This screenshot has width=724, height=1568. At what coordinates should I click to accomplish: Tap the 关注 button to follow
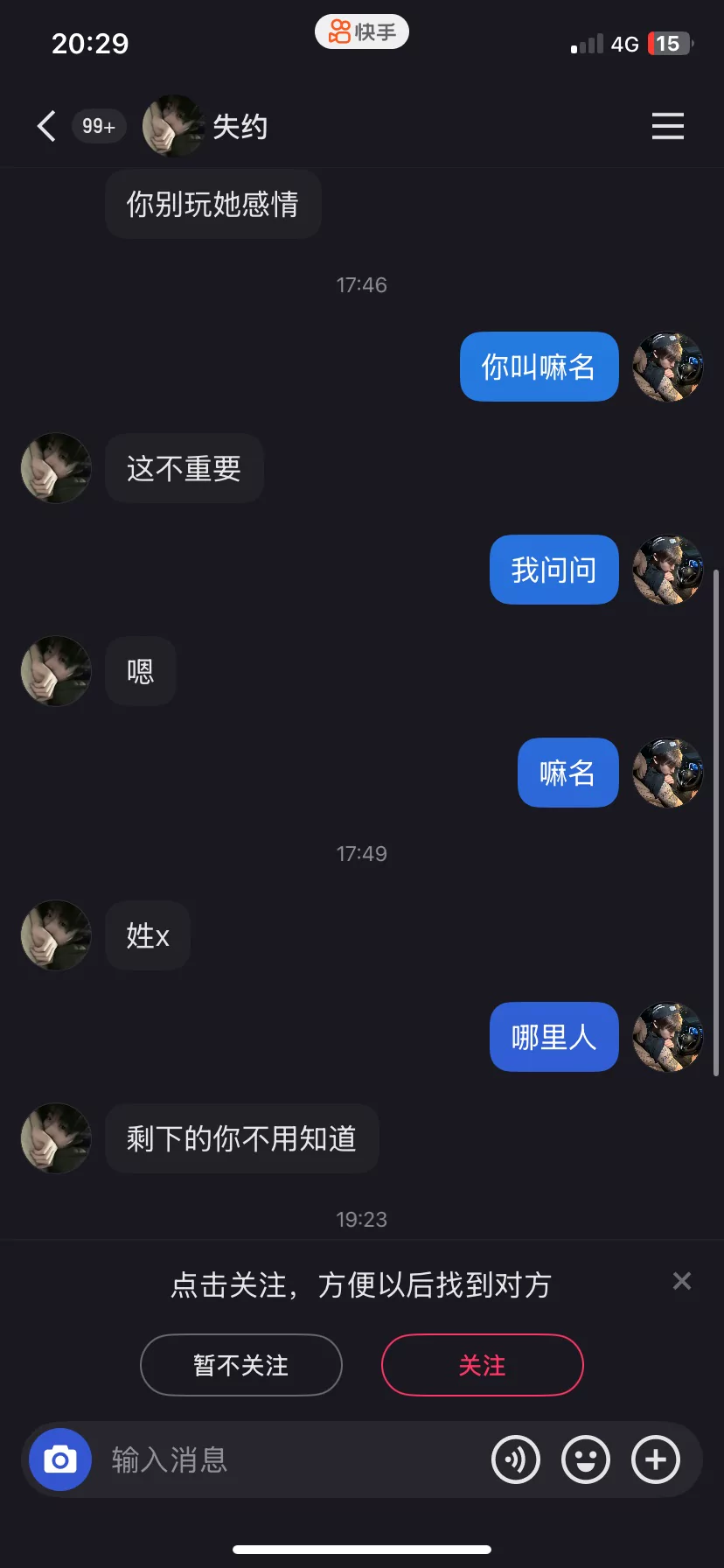pos(482,1365)
